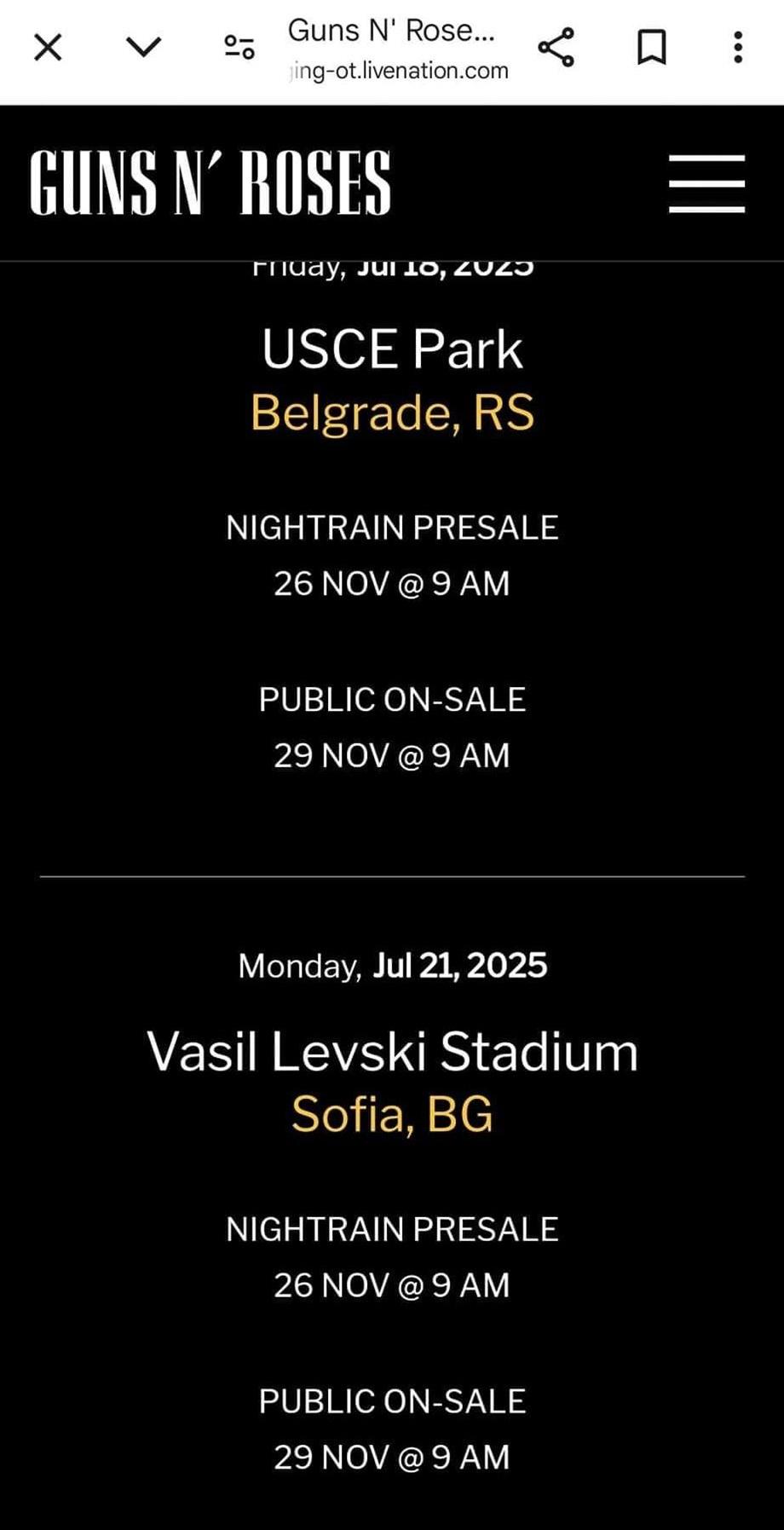Bookmark this page
Screen dimensions: 784x1530
coord(652,48)
